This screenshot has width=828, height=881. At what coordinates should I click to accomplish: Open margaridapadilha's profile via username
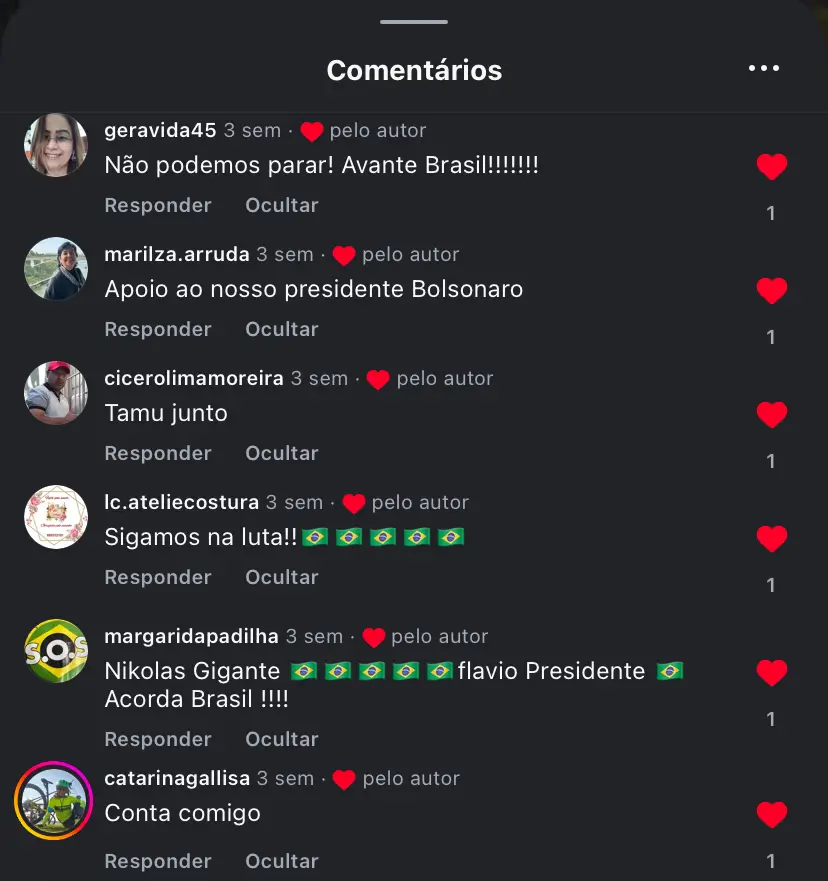click(x=191, y=636)
